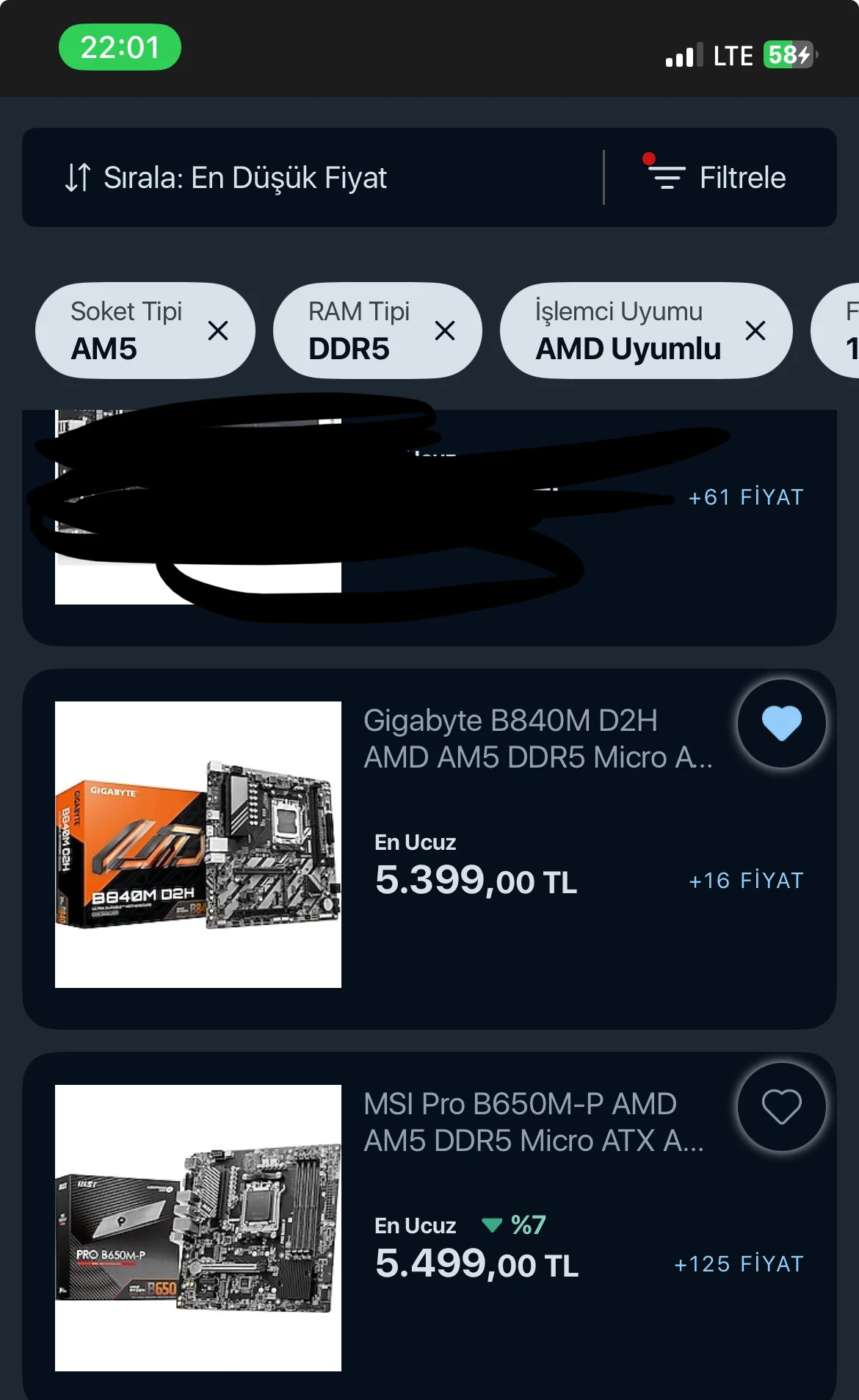This screenshot has height=1400, width=859.
Task: View the +61 FİYAT price offers
Action: point(746,497)
